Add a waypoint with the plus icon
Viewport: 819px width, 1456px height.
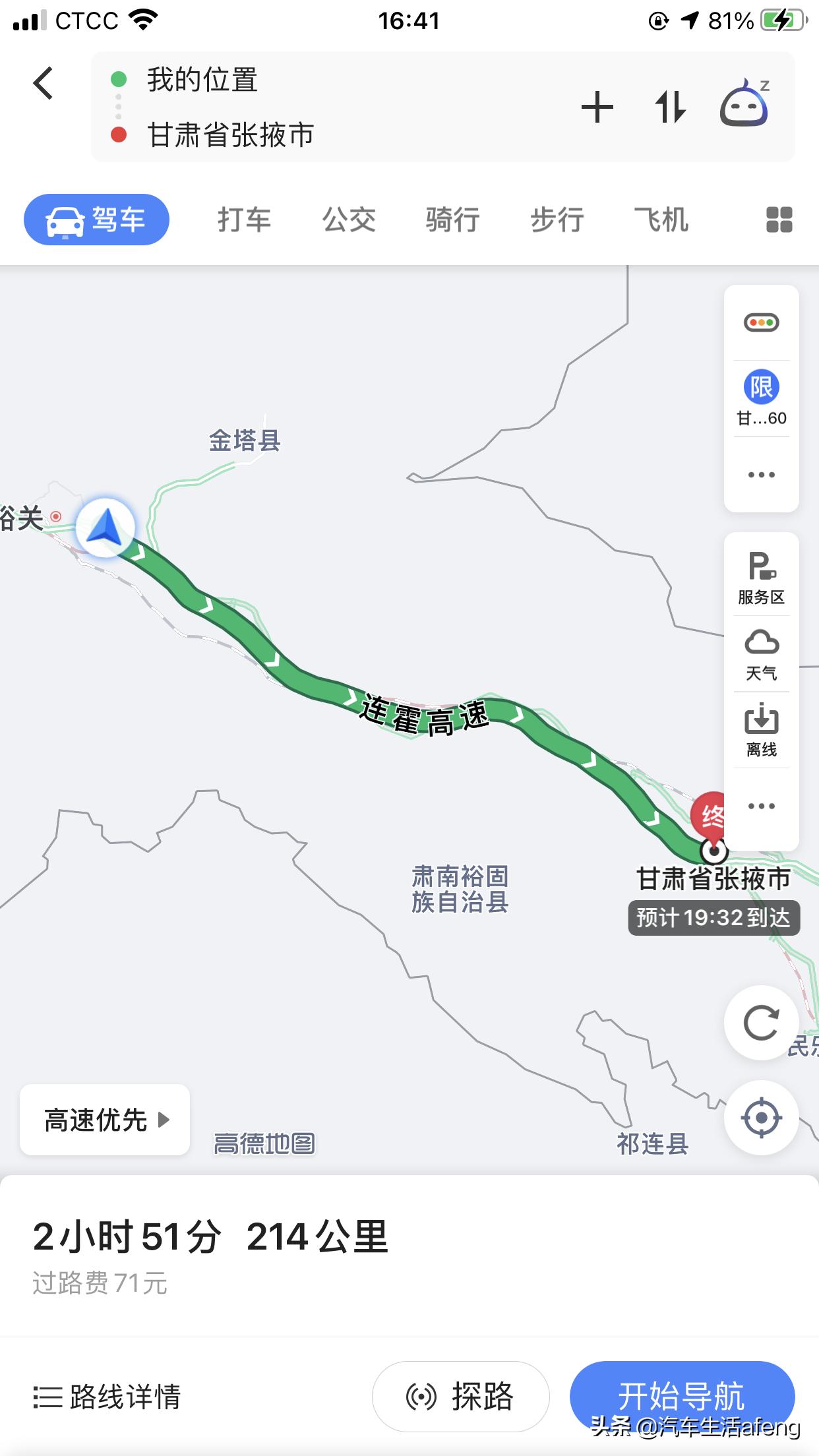pos(595,107)
